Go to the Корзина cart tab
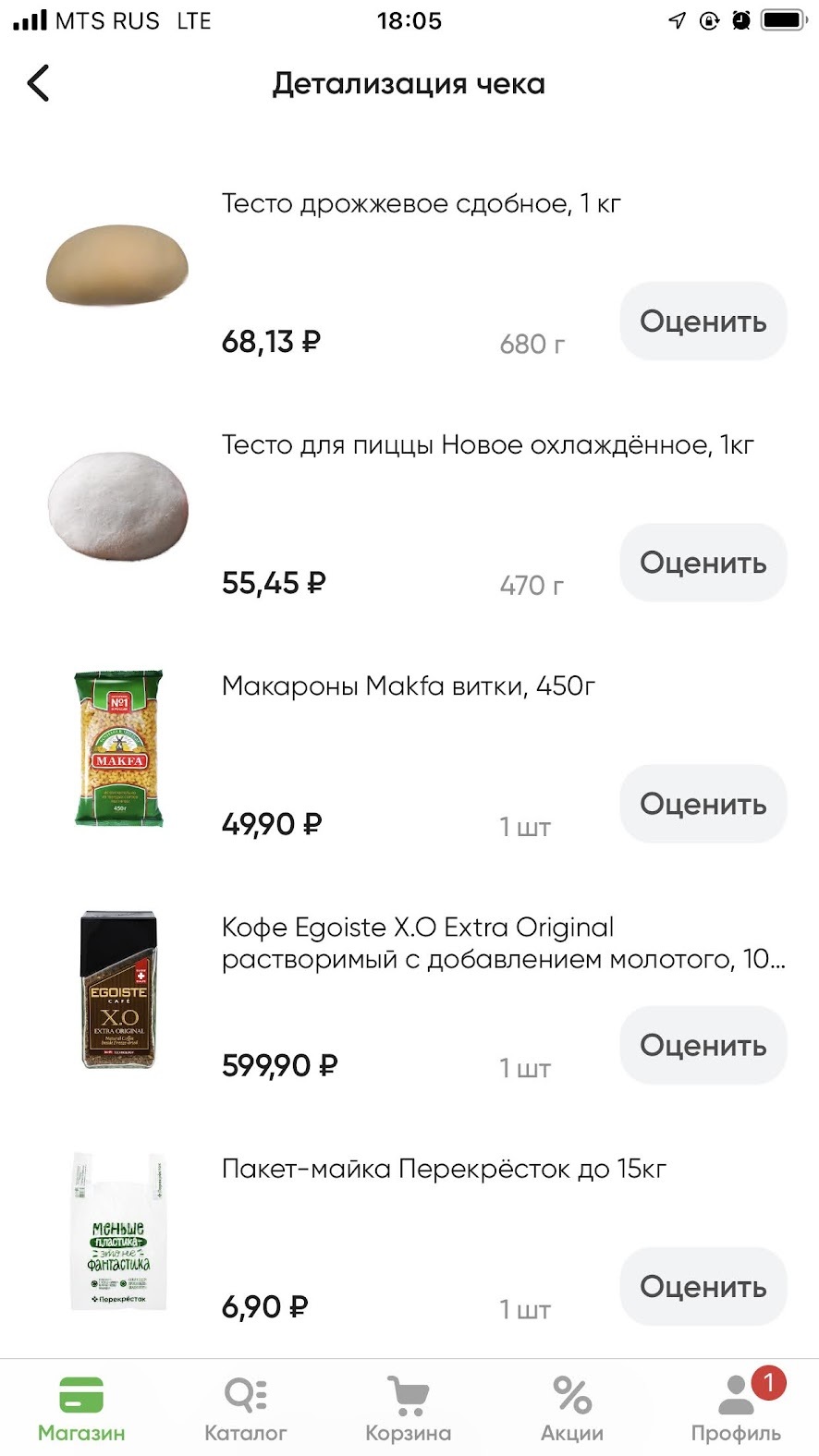Screen dimensions: 819x1456 coord(408,1408)
